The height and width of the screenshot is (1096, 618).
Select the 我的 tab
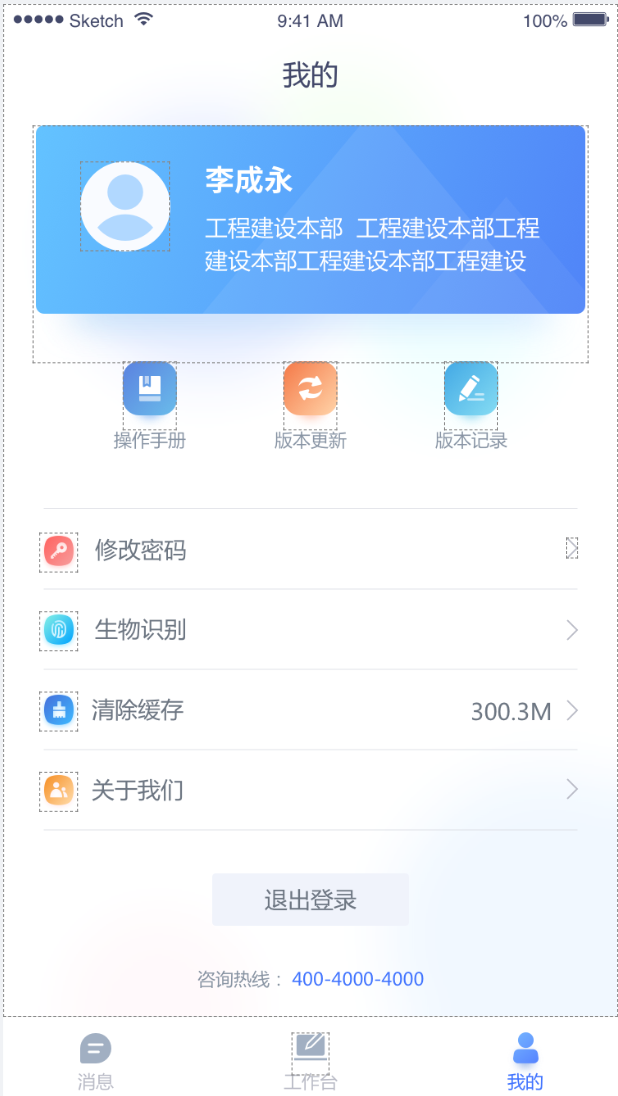point(525,1062)
